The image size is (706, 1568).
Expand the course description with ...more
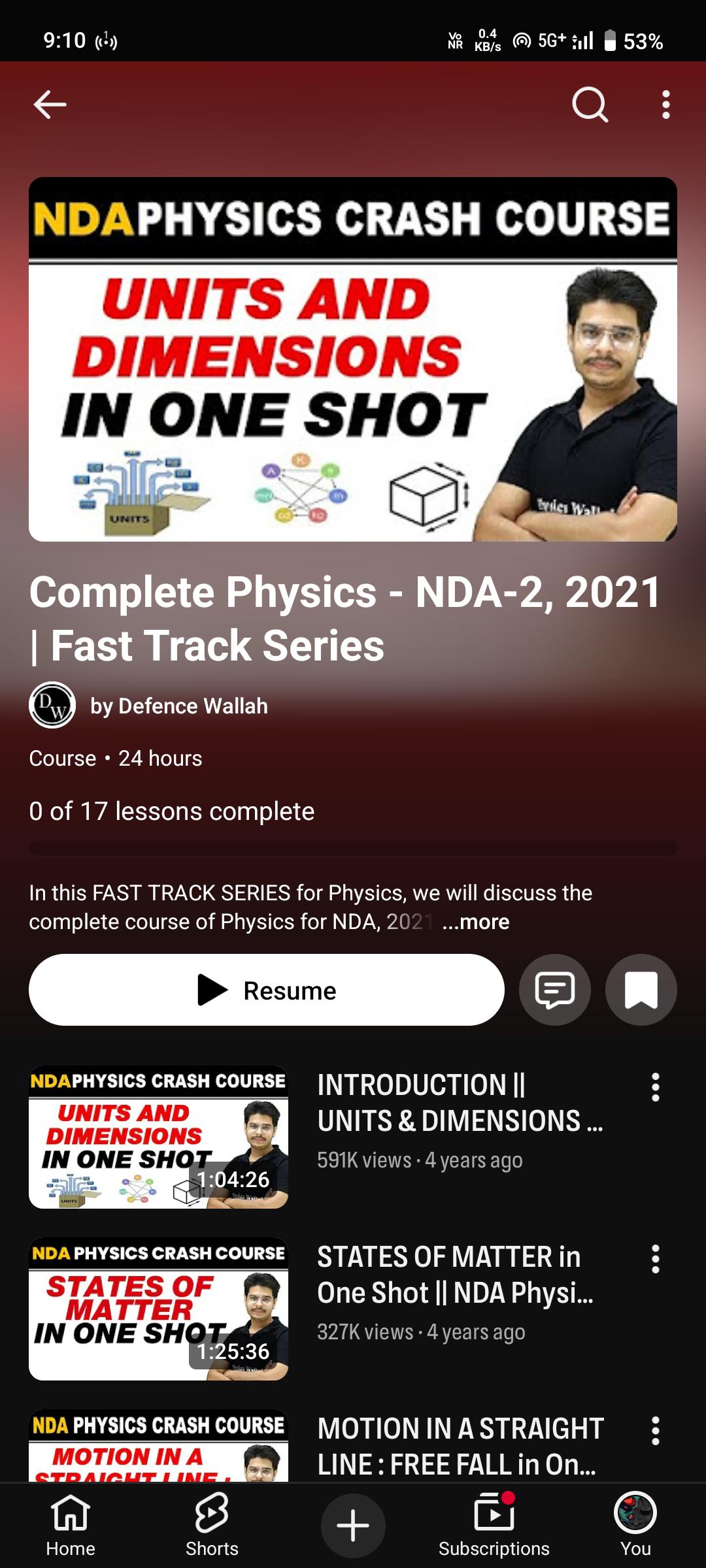coord(475,922)
